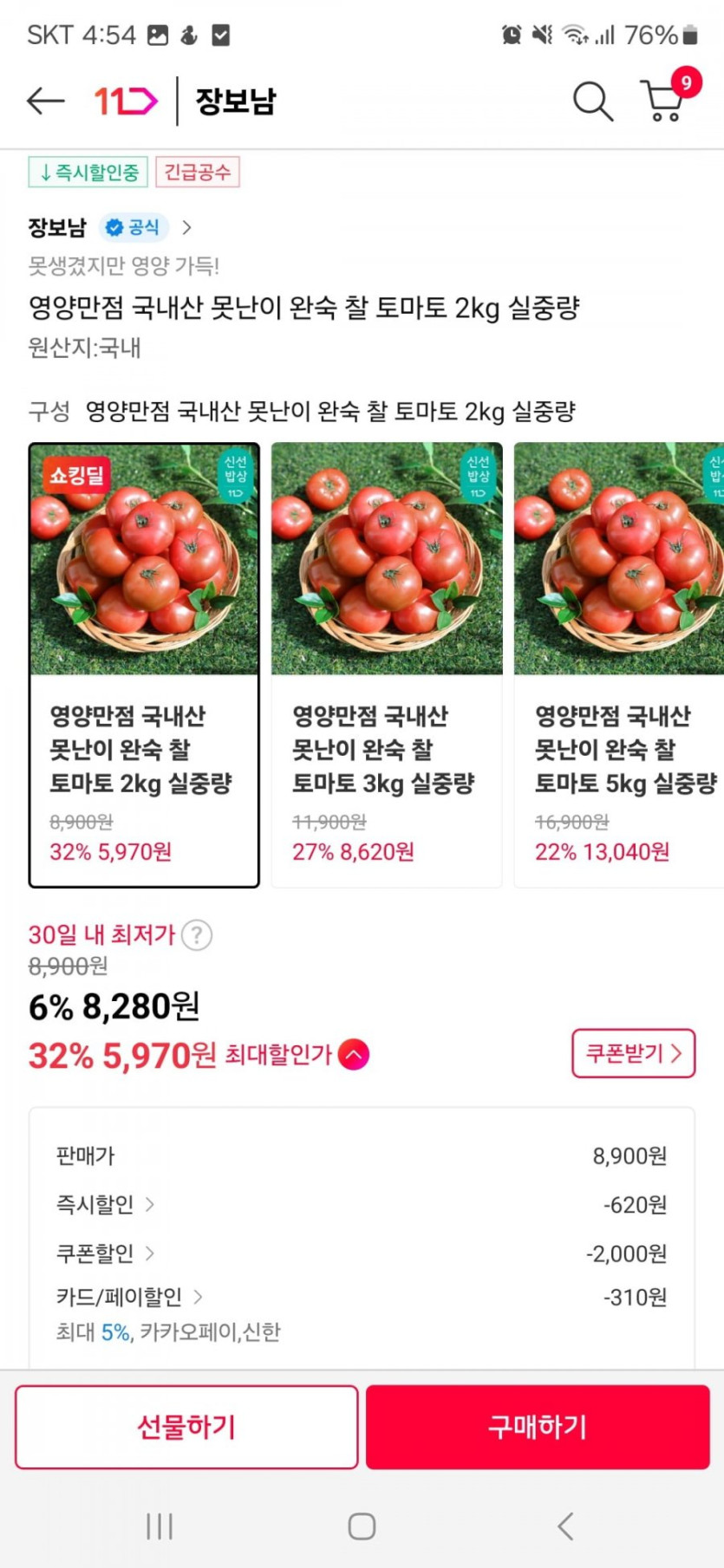Go to the system home screen

(x=362, y=1526)
